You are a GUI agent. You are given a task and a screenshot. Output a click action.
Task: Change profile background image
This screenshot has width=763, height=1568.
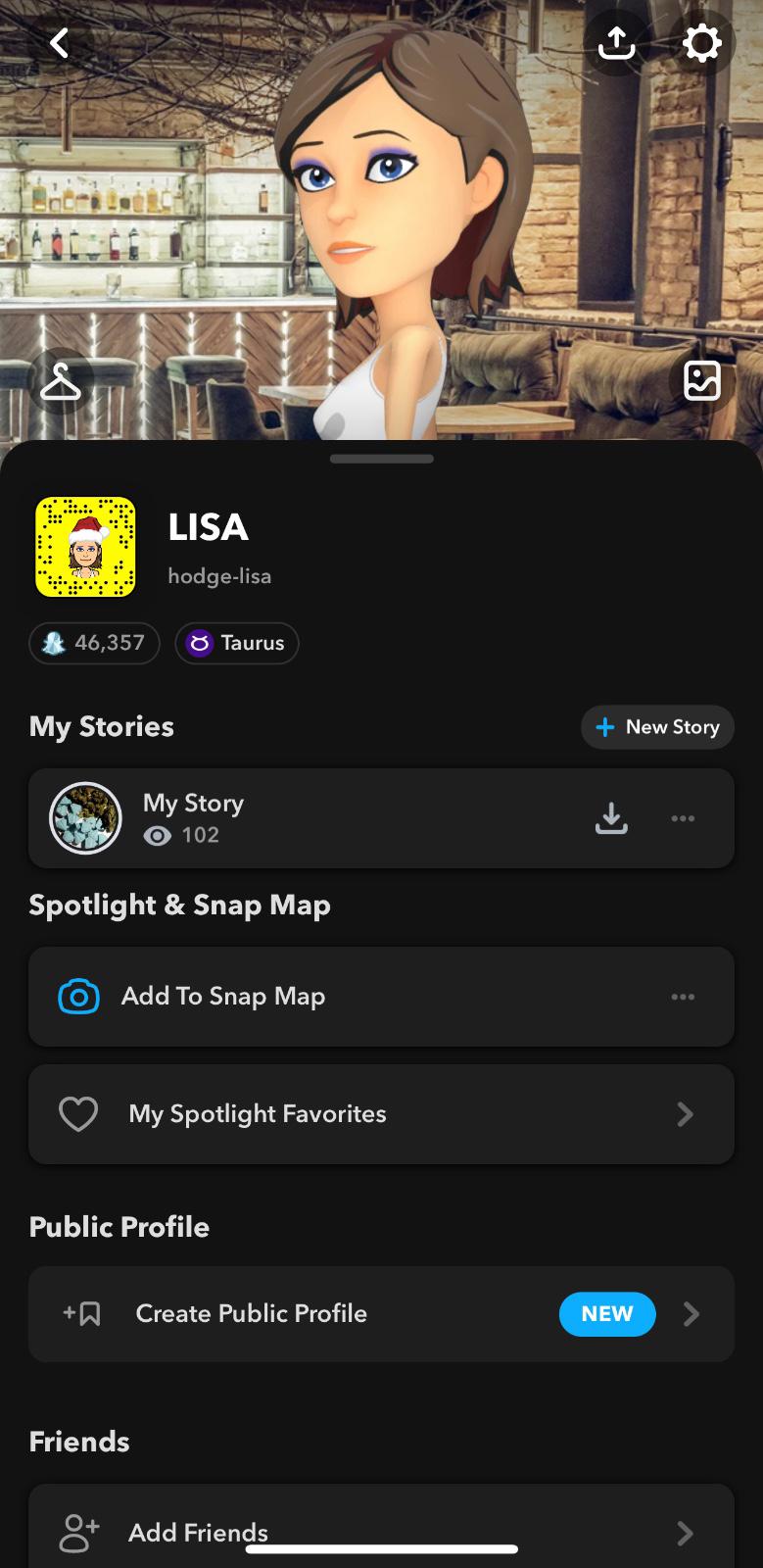point(701,381)
